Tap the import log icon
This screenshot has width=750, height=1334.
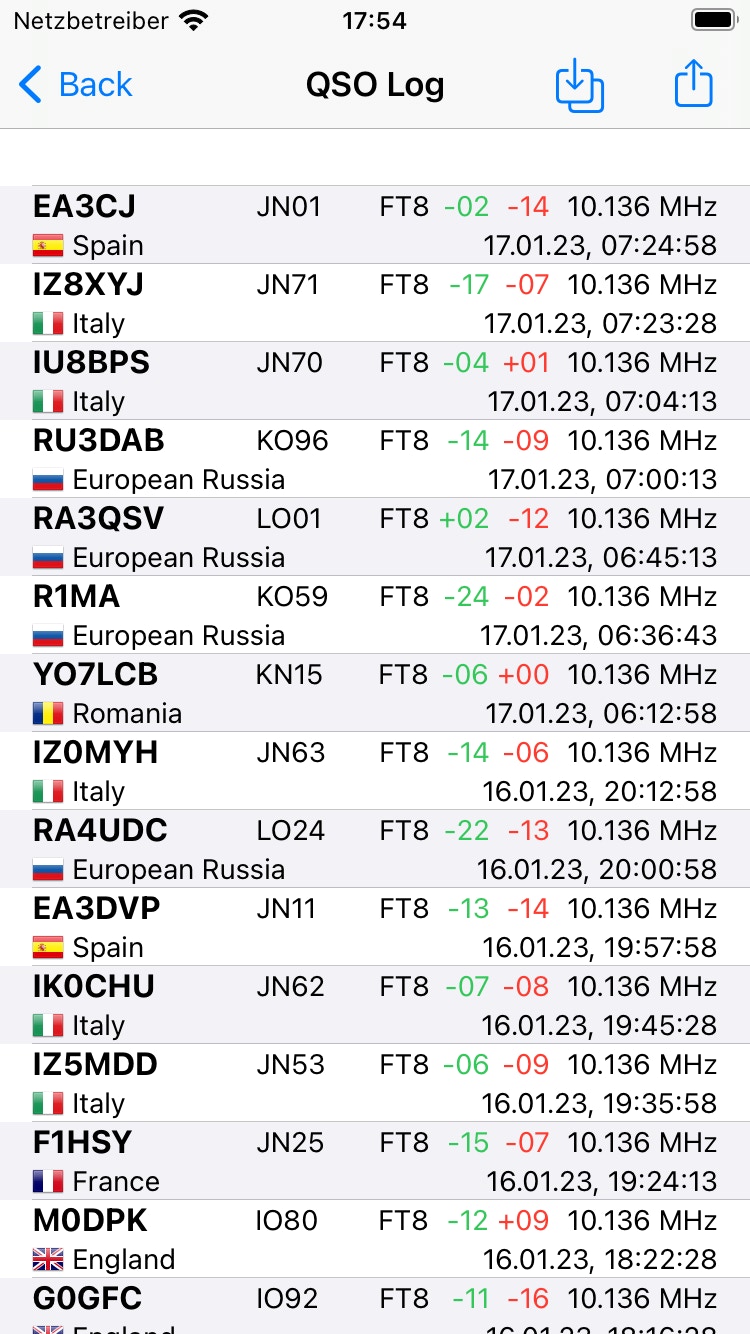tap(579, 85)
